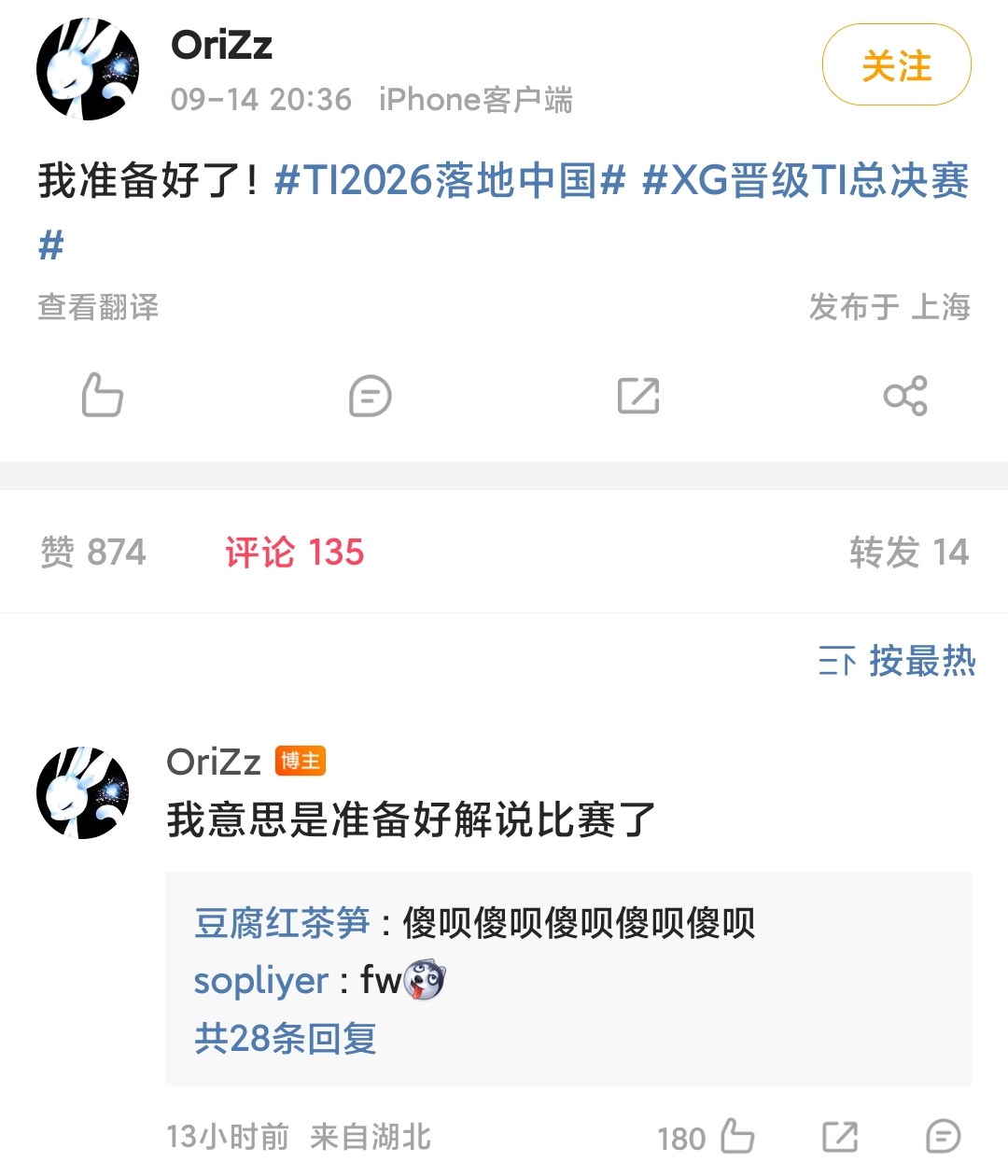The image size is (1008, 1176).
Task: Reply to OriZz's comment
Action: (x=943, y=1137)
